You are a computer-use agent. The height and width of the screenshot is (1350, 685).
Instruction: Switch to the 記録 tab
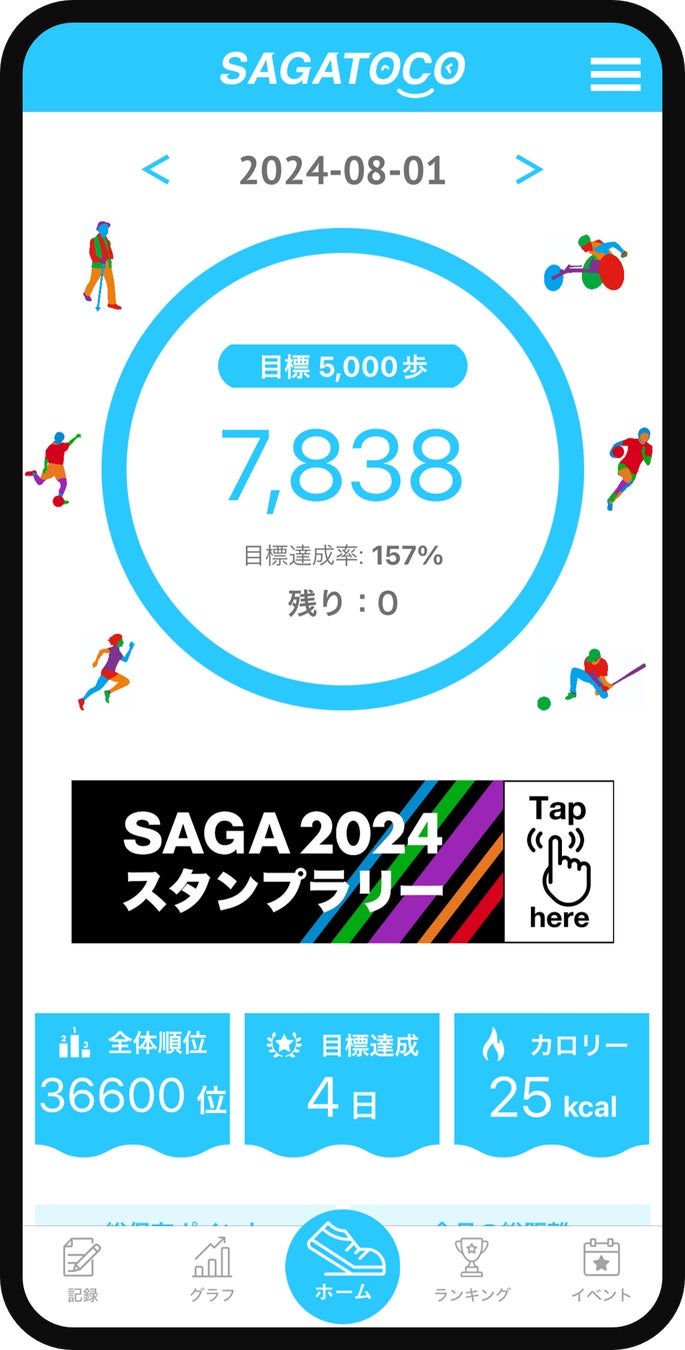(83, 1269)
